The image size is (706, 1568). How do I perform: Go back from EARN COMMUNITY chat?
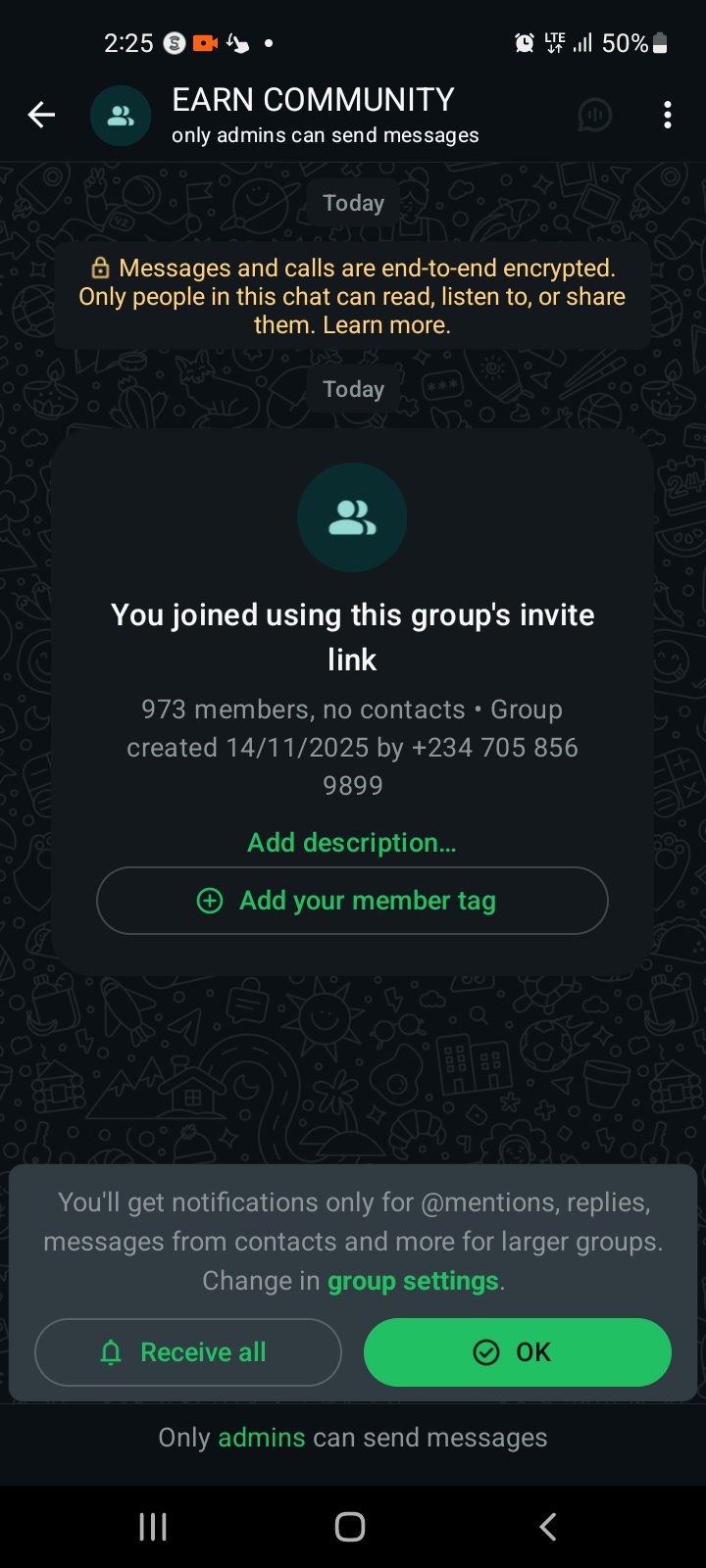click(41, 115)
